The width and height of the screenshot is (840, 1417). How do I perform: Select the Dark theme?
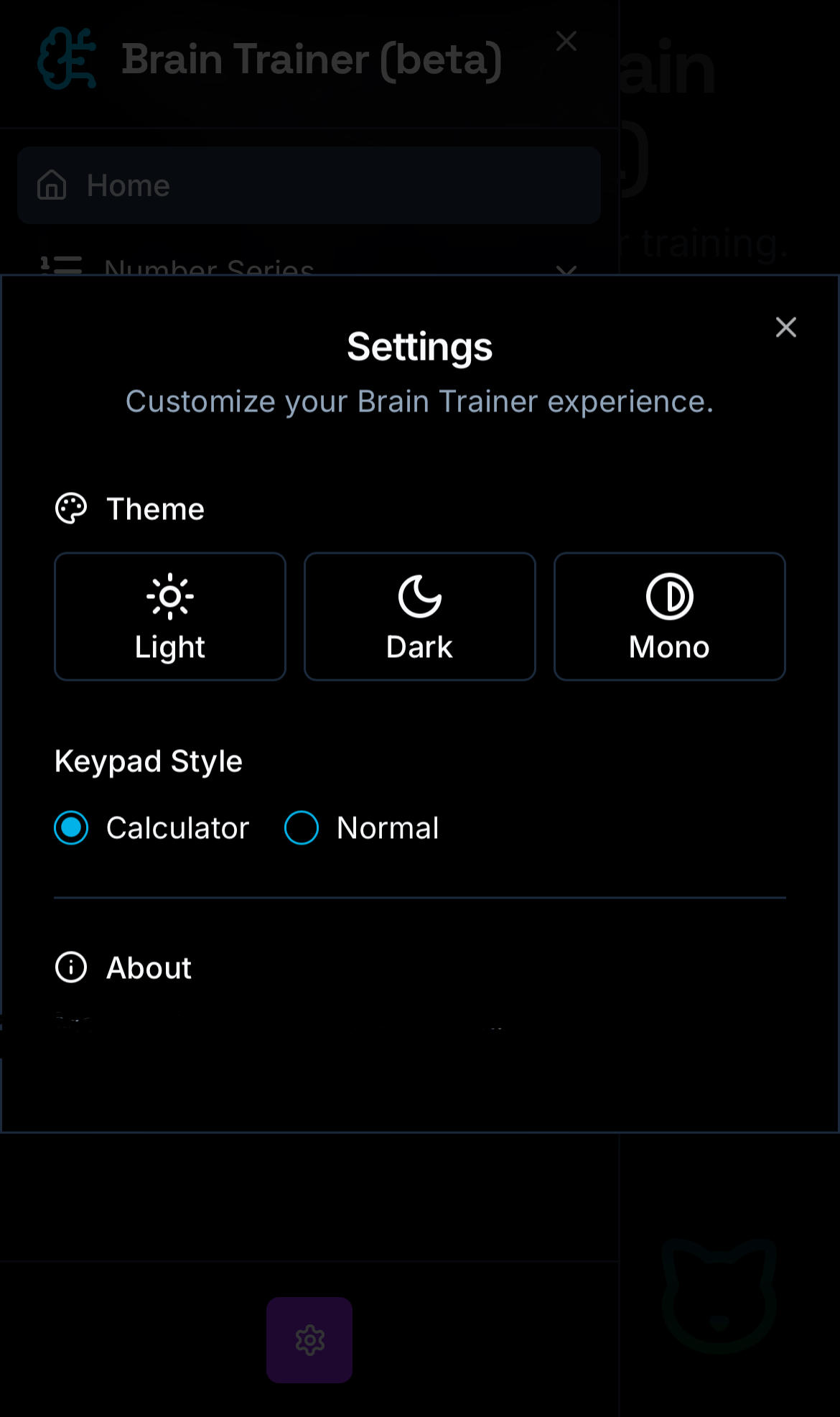(420, 616)
